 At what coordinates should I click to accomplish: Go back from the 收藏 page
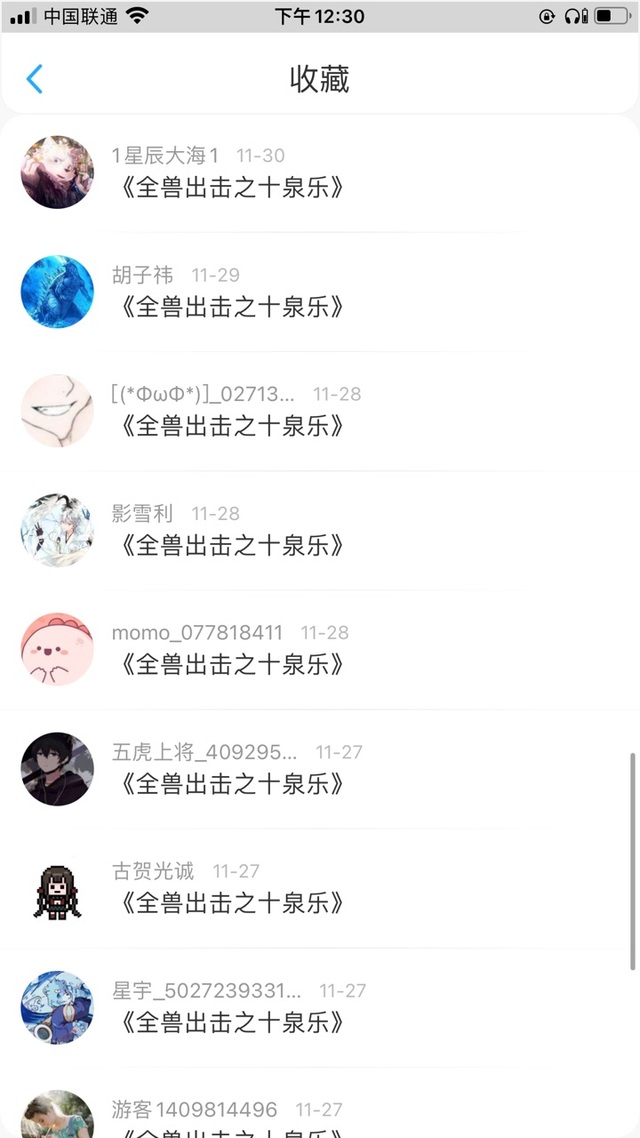(35, 79)
